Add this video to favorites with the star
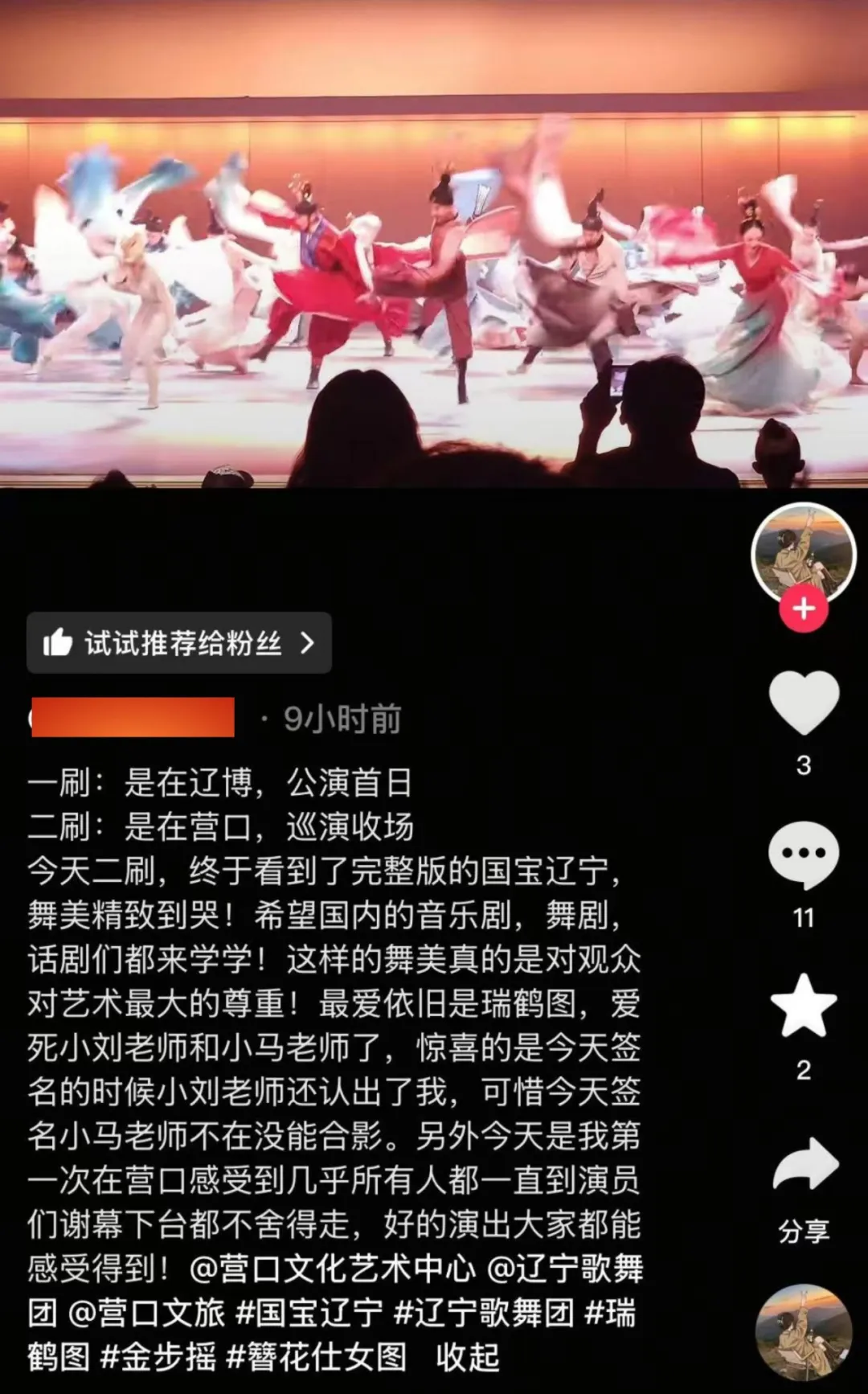The height and width of the screenshot is (1394, 868). tap(803, 1006)
